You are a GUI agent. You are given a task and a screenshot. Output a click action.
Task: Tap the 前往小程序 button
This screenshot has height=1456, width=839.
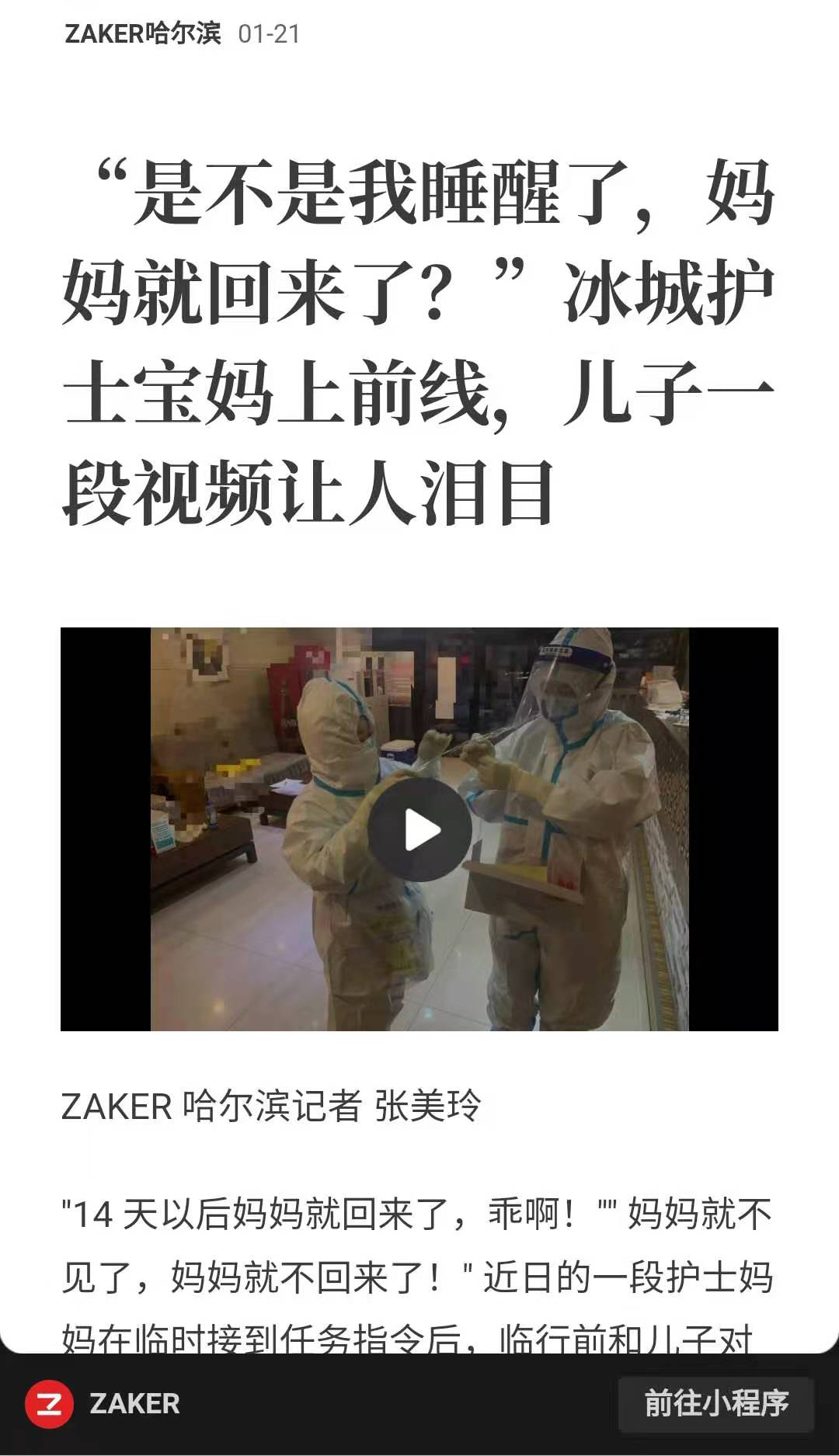715,1404
